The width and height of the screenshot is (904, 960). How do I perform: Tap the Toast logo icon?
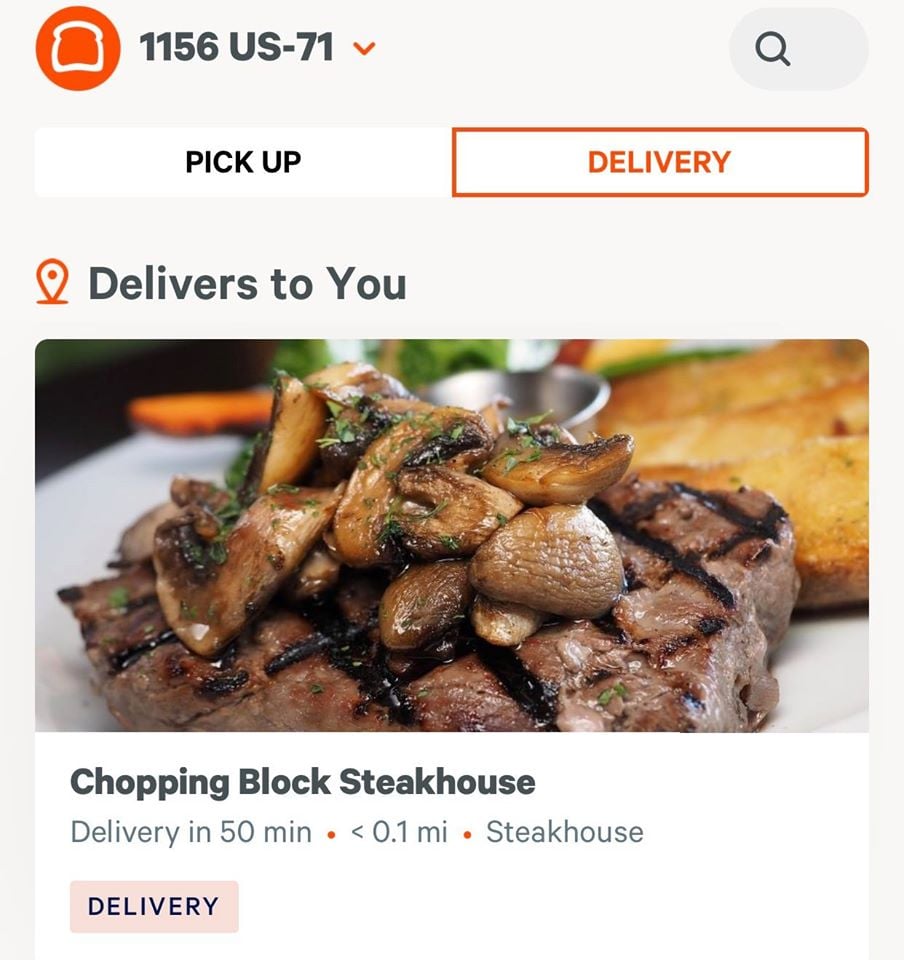click(77, 48)
